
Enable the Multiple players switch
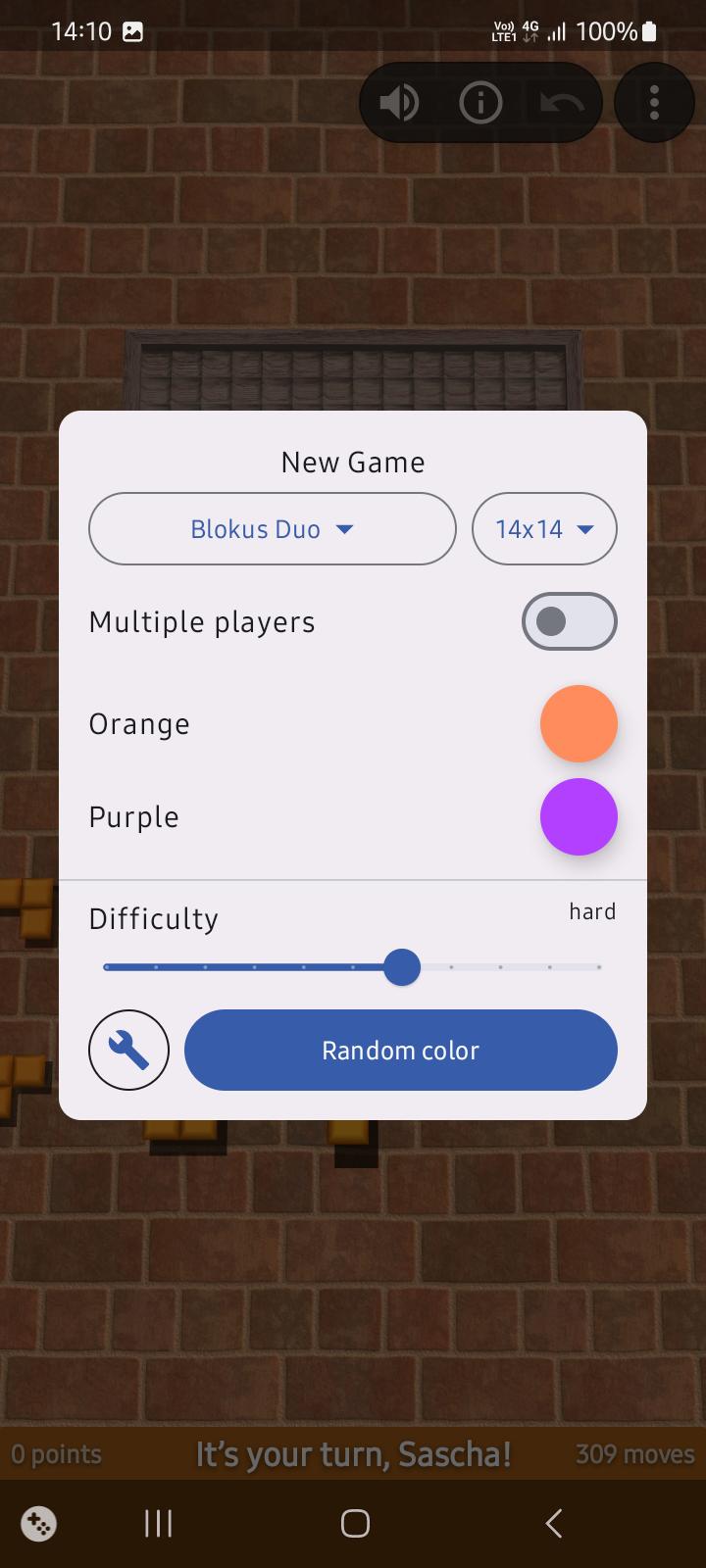(570, 621)
